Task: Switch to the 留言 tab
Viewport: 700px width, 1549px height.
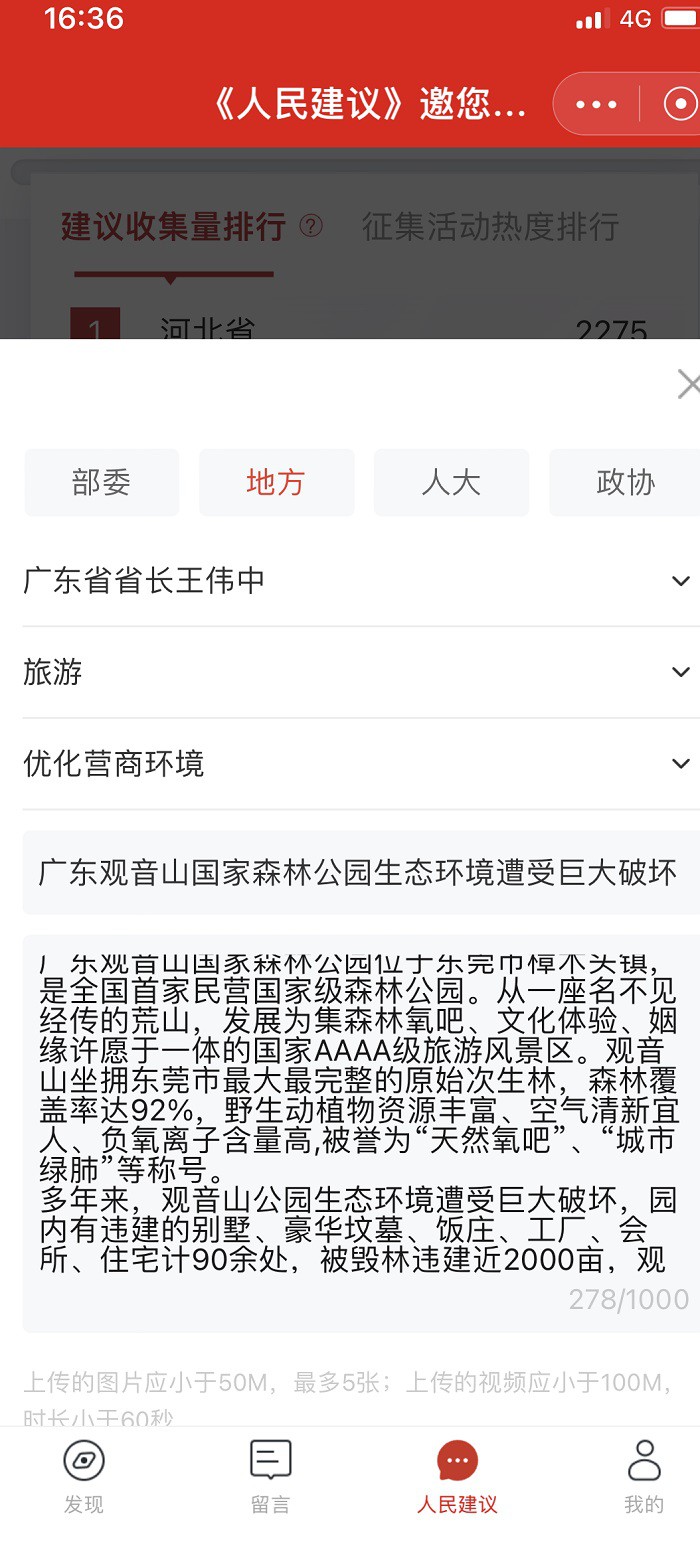Action: point(270,1478)
